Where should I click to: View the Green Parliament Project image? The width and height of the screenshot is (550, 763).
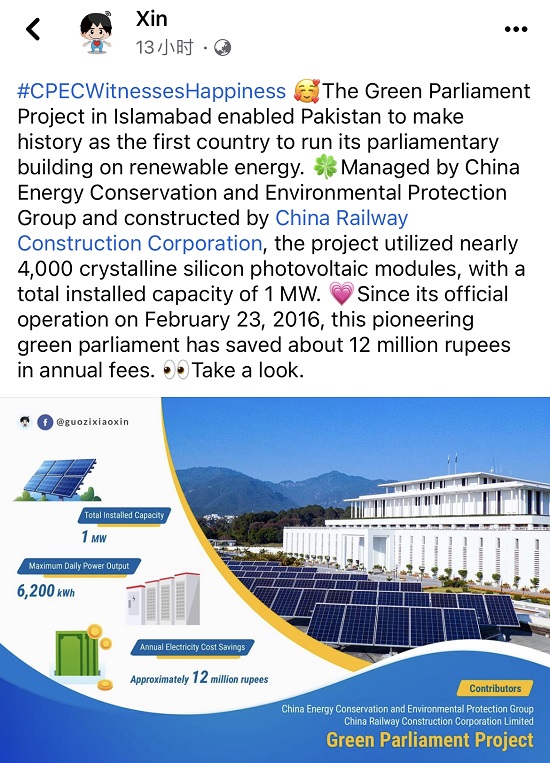(x=275, y=580)
